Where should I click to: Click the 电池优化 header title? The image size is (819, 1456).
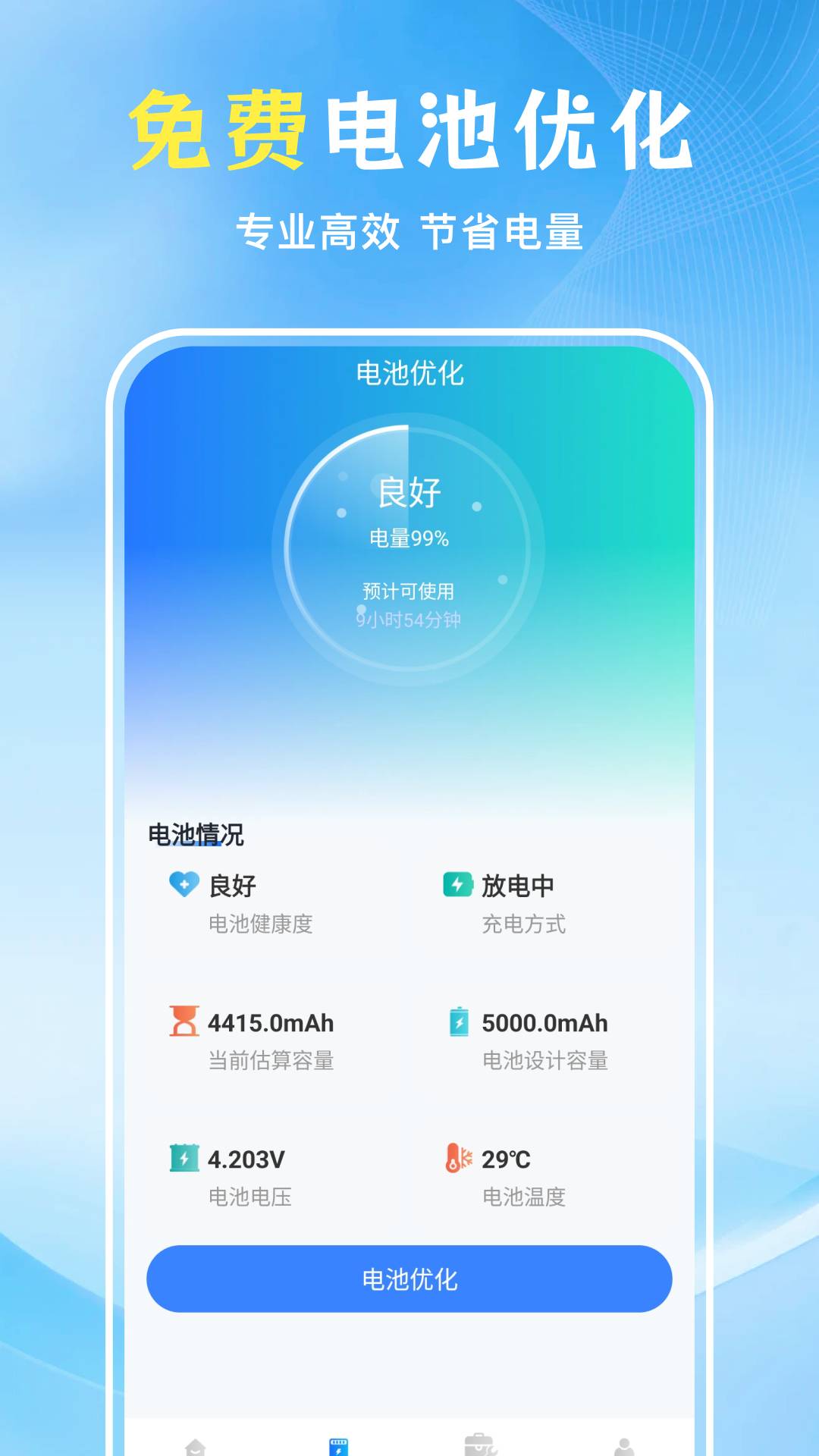(x=409, y=374)
